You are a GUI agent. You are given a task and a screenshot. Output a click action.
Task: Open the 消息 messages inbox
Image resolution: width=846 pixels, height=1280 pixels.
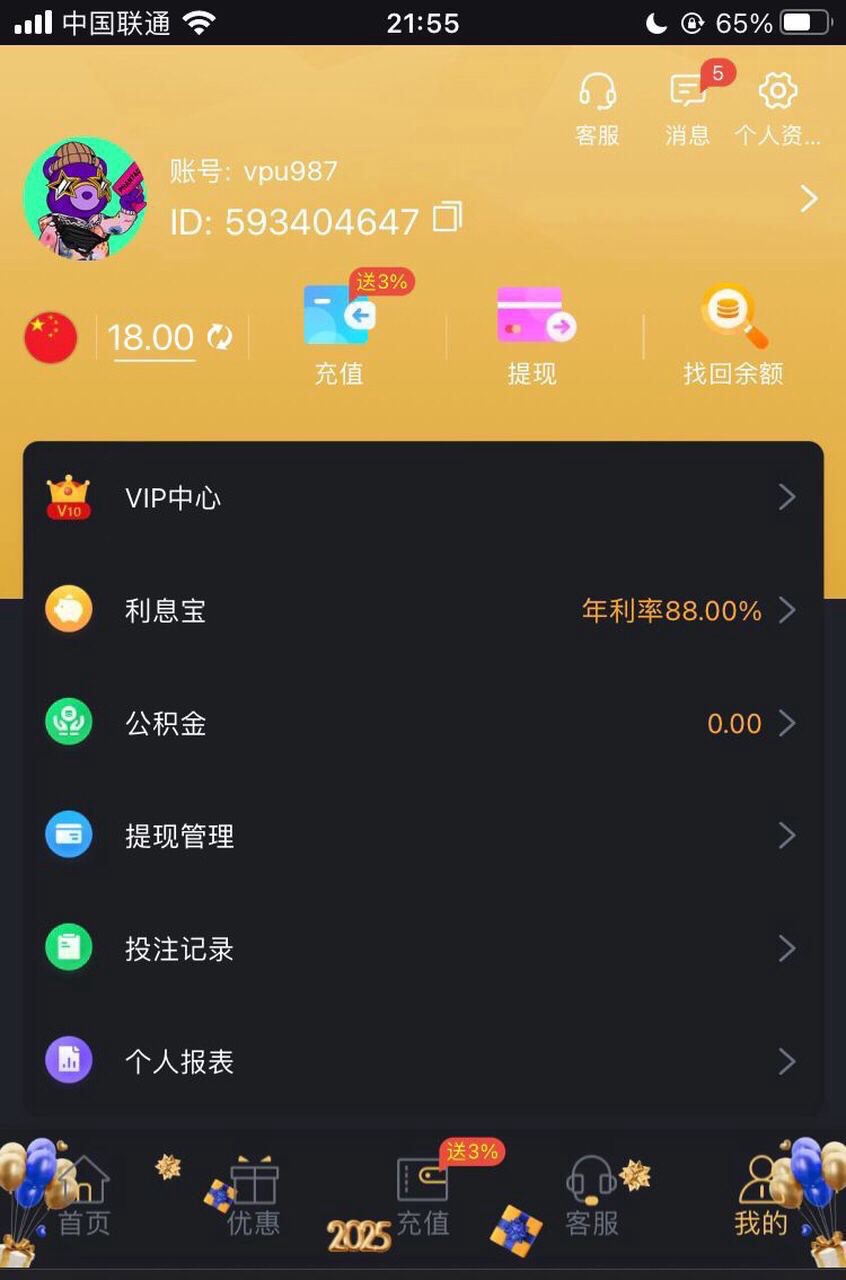coord(688,108)
